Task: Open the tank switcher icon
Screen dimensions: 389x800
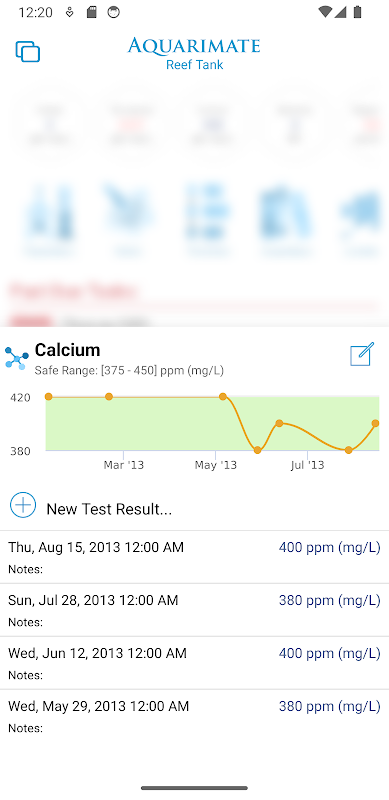Action: click(28, 52)
